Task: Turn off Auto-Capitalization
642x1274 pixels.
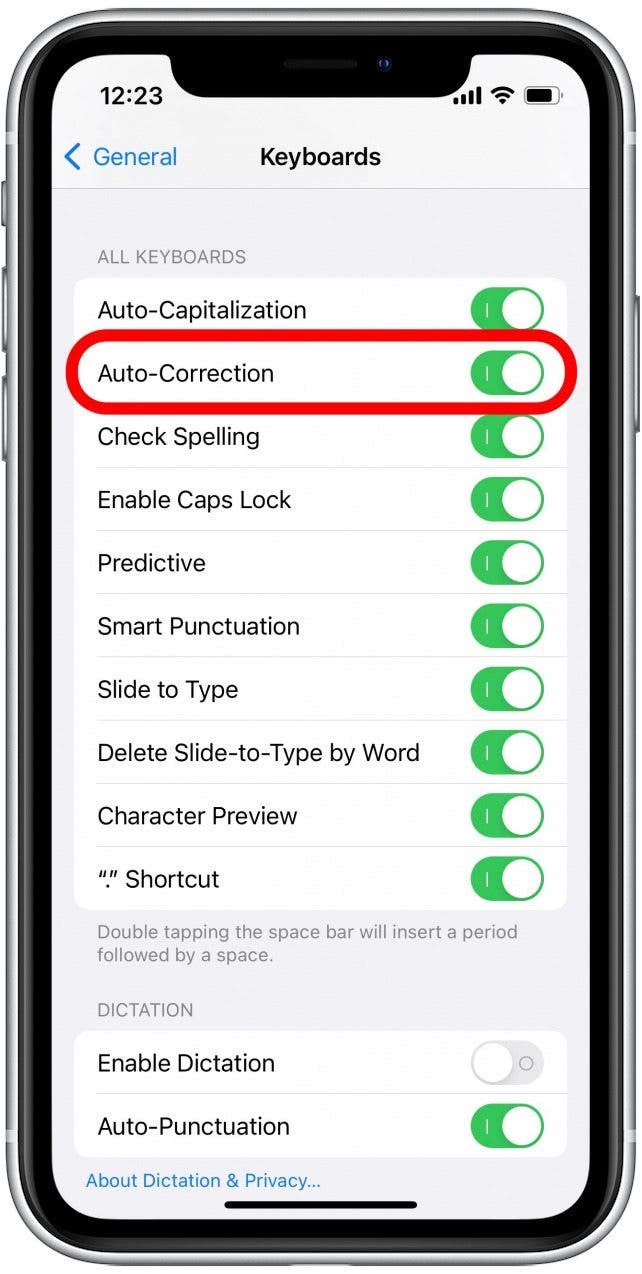Action: pos(507,310)
